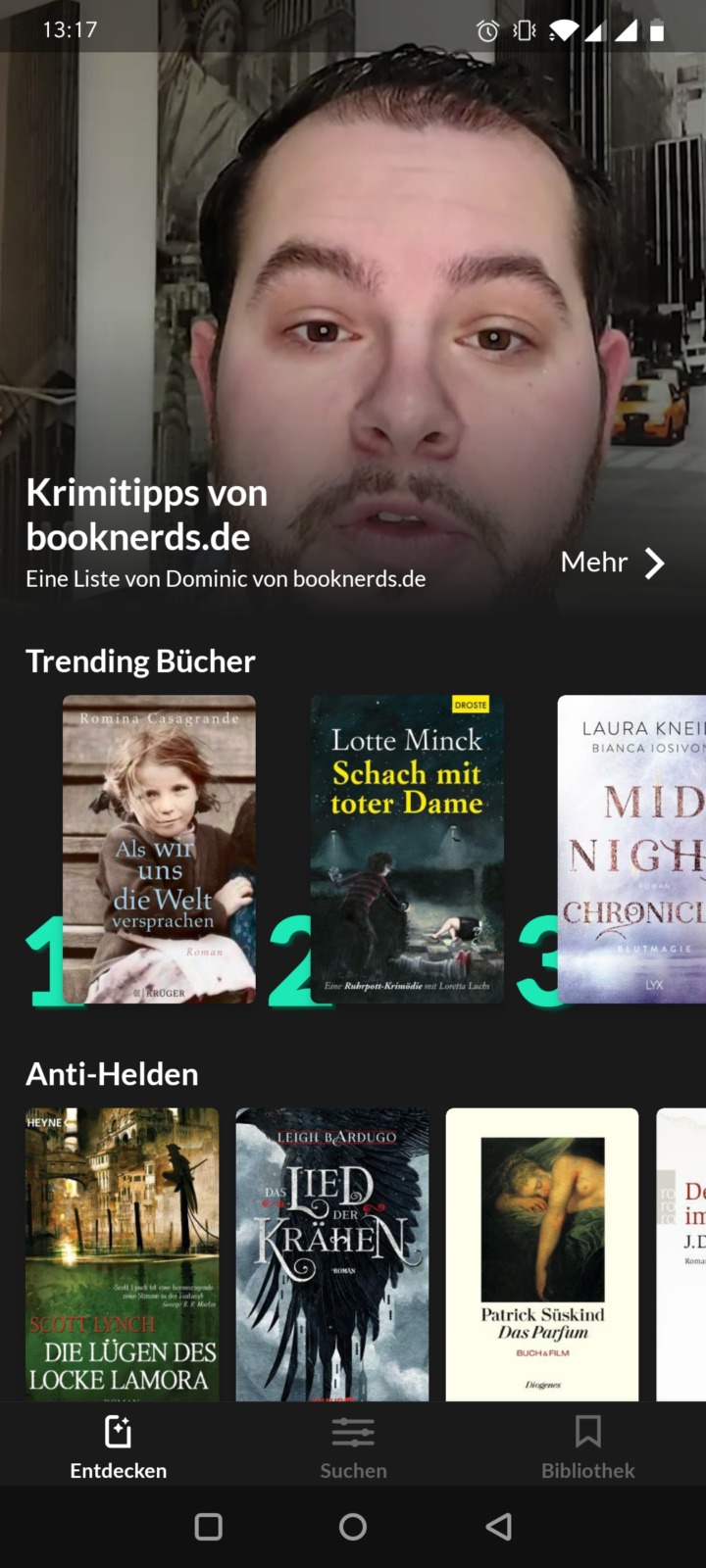Image resolution: width=706 pixels, height=1568 pixels.
Task: Open Die Lügen des Locke Lamora
Action: point(122,1253)
